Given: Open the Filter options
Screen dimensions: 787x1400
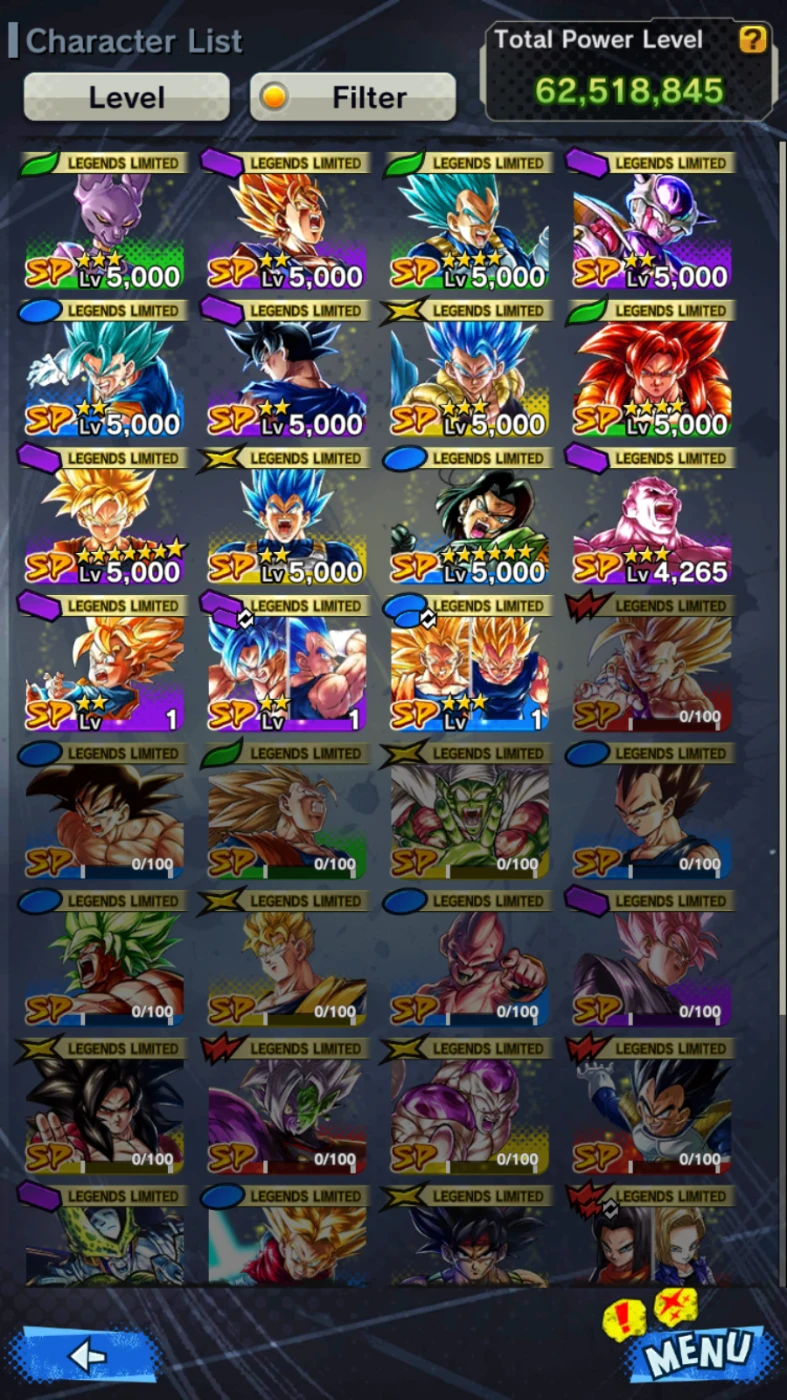Looking at the screenshot, I should click(x=352, y=97).
